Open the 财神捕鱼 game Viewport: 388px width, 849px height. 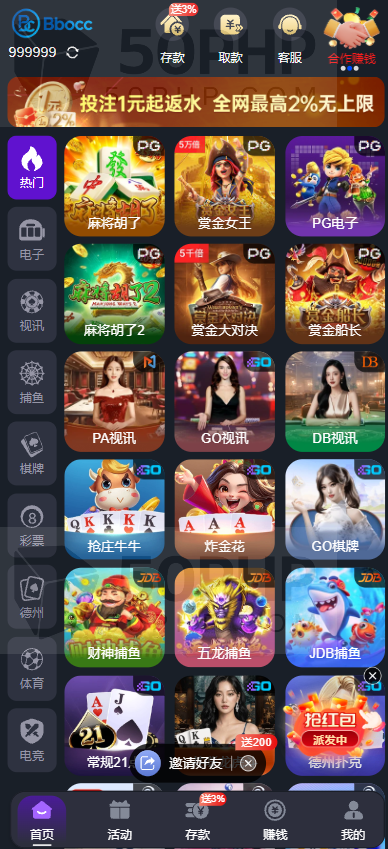pos(114,617)
